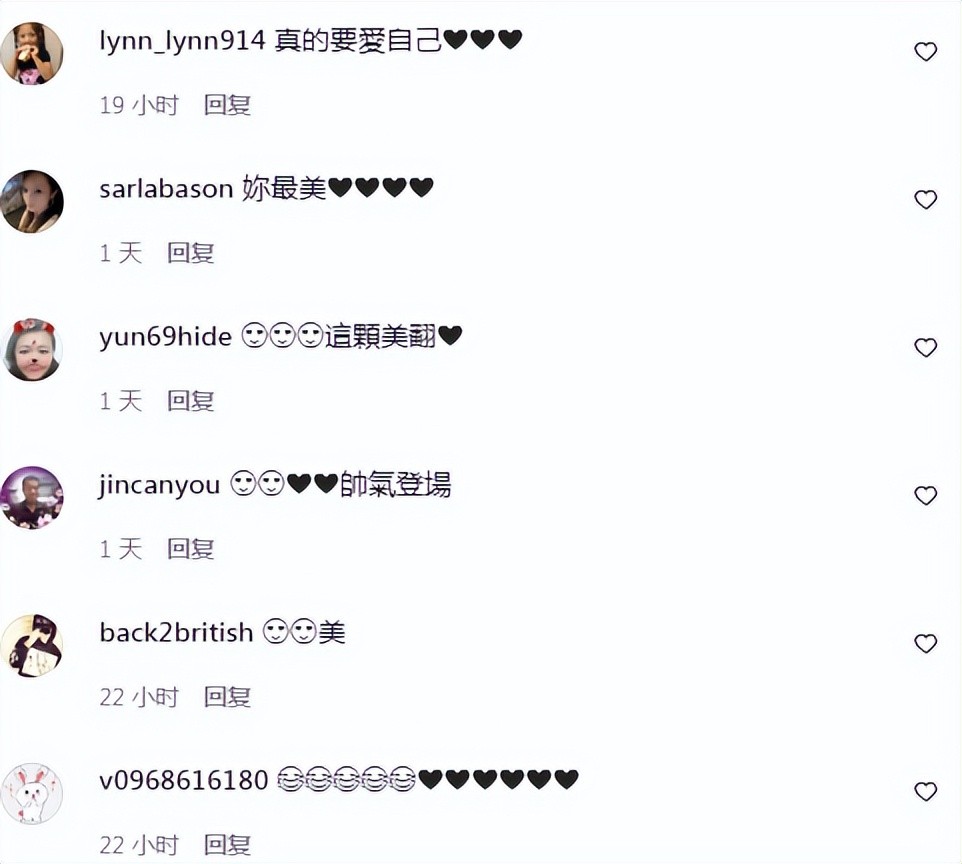Like back2british's comment
This screenshot has width=962, height=864.
coord(925,644)
